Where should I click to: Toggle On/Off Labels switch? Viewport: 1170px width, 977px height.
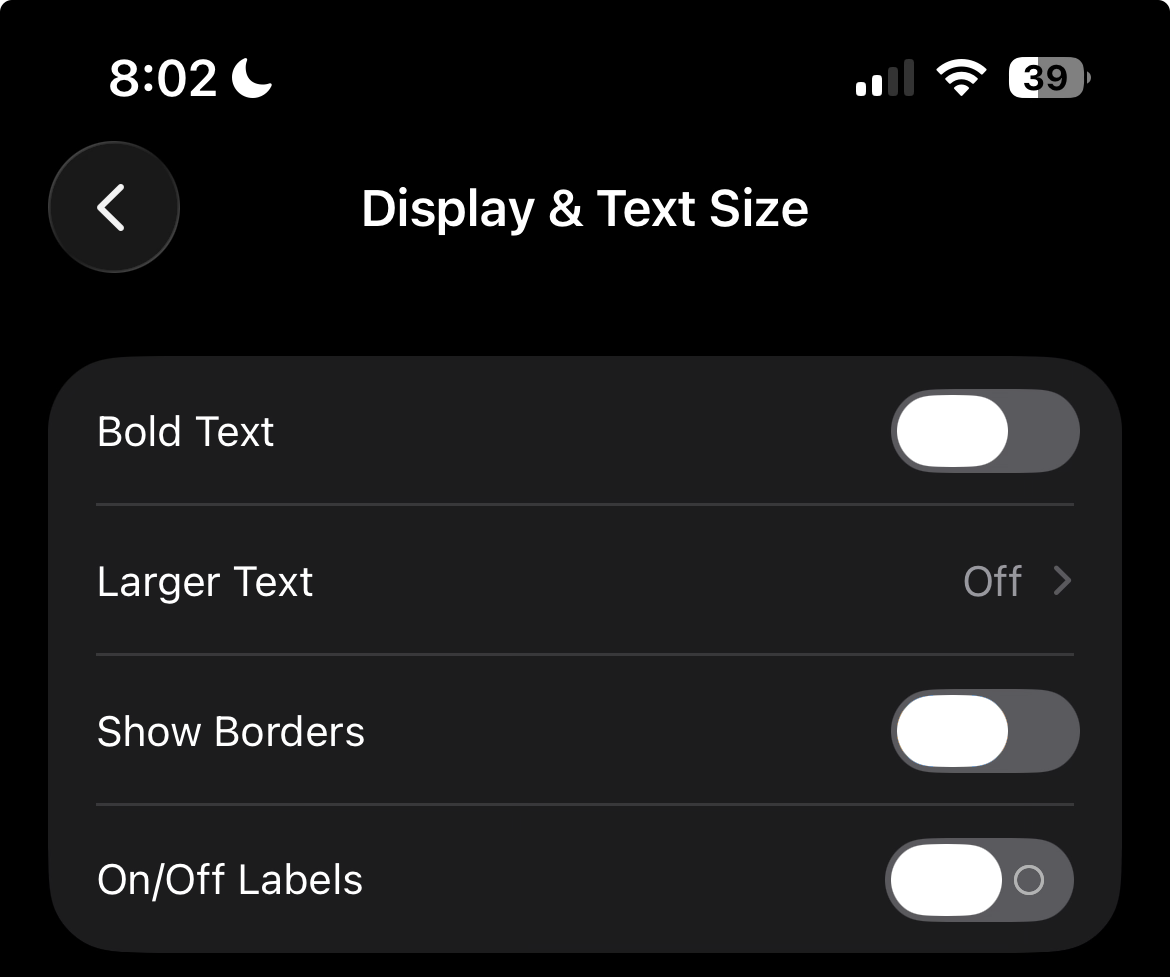(979, 880)
